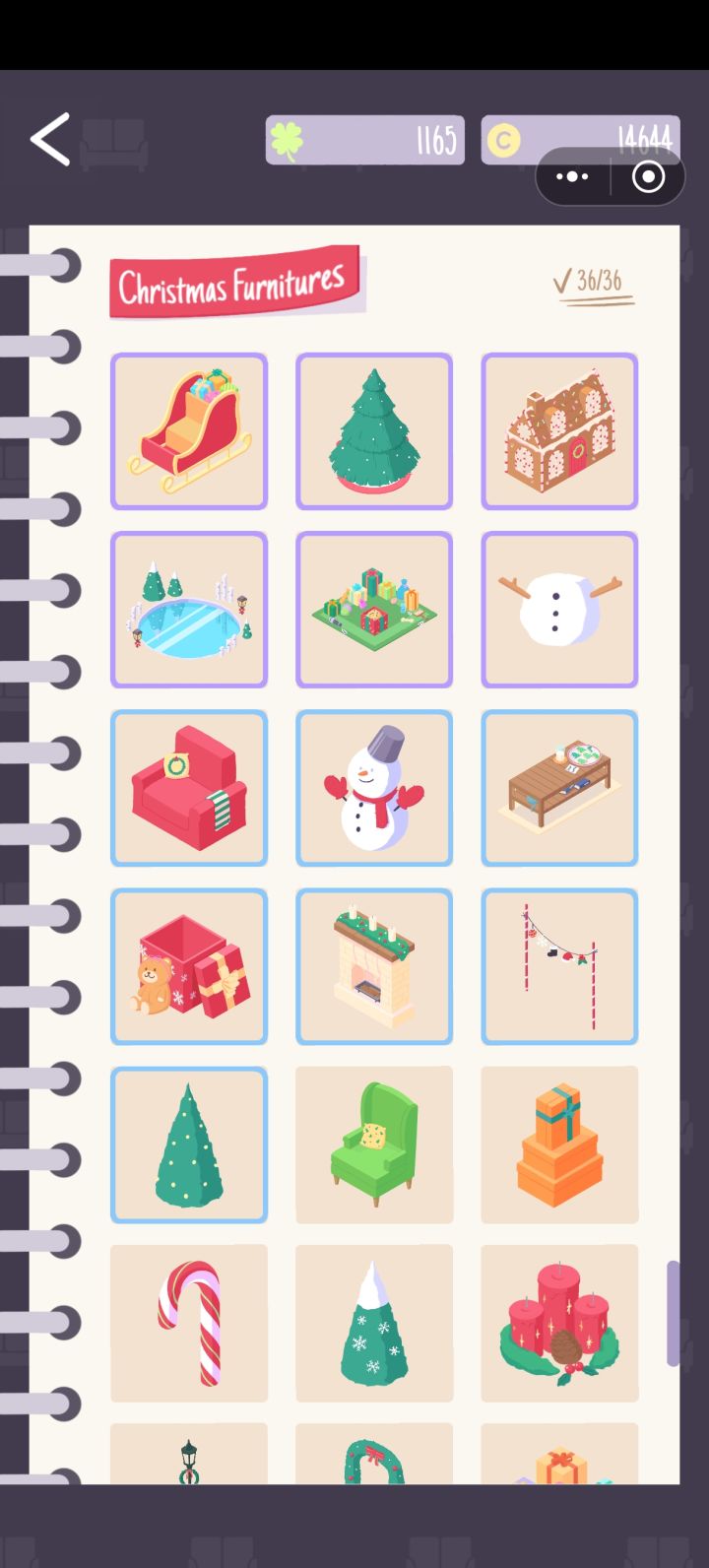Open the snowy pine tree item
This screenshot has width=709, height=1568.
point(374,1323)
